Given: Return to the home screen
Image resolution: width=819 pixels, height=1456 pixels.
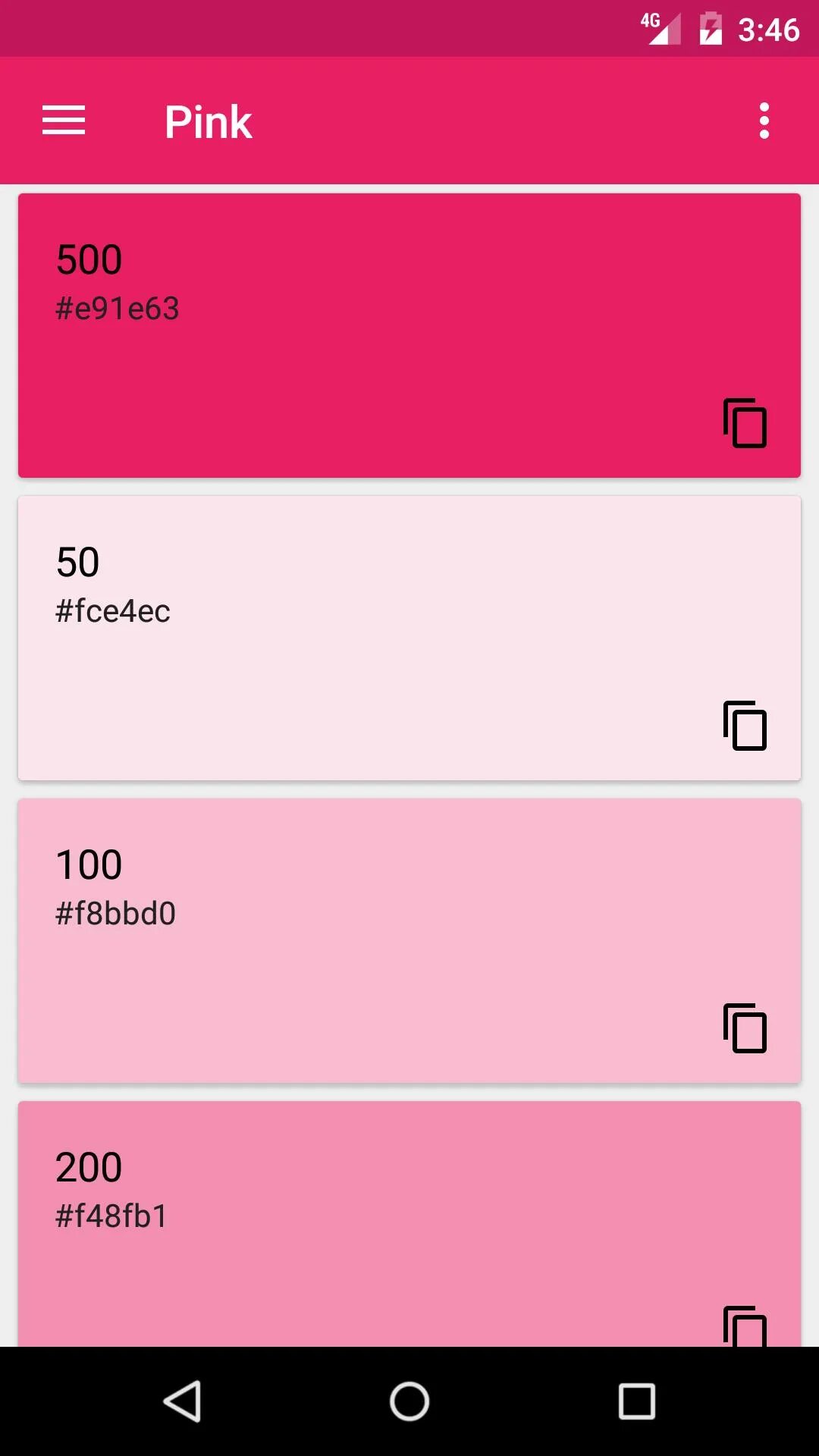Looking at the screenshot, I should tap(409, 1401).
